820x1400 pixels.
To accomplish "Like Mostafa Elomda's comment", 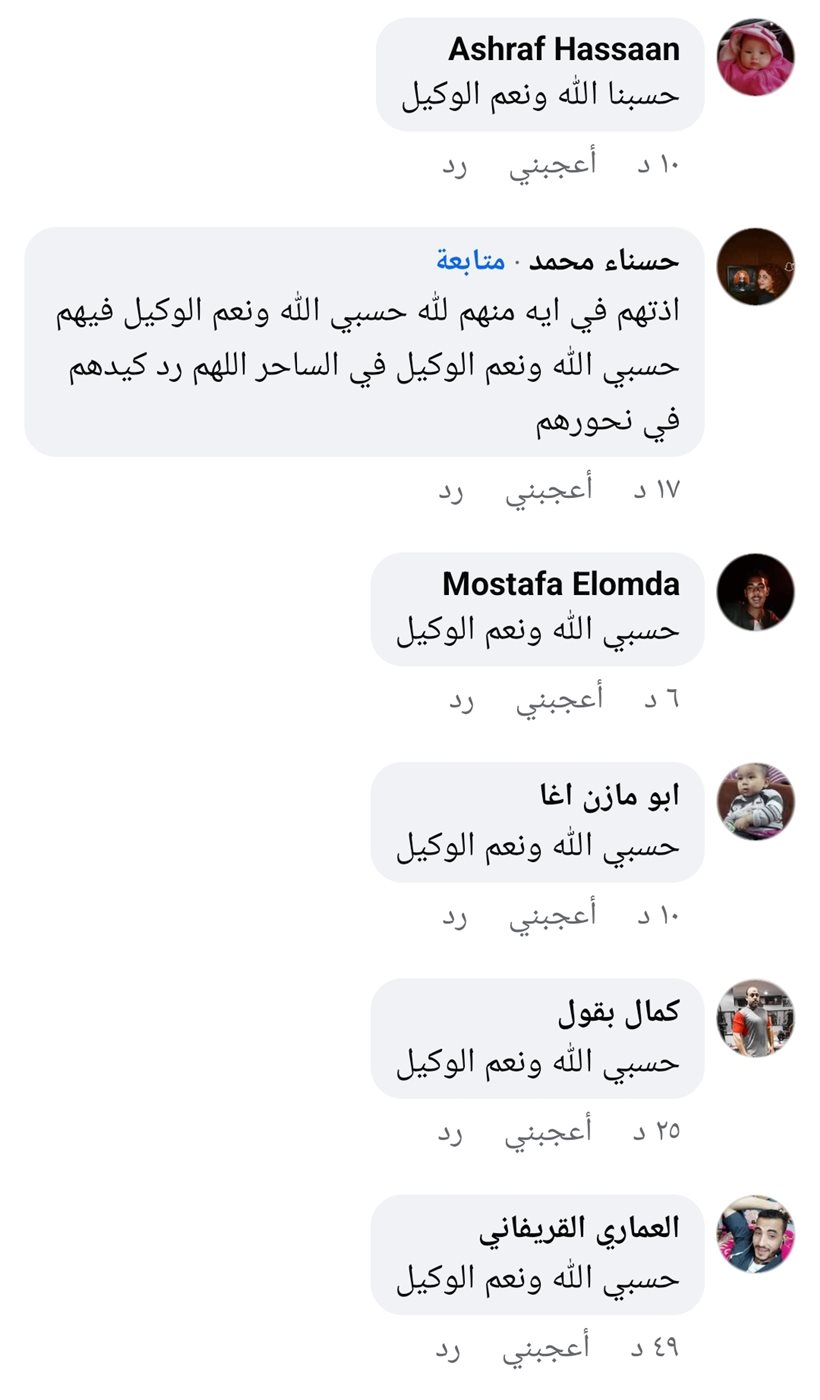I will 559,699.
